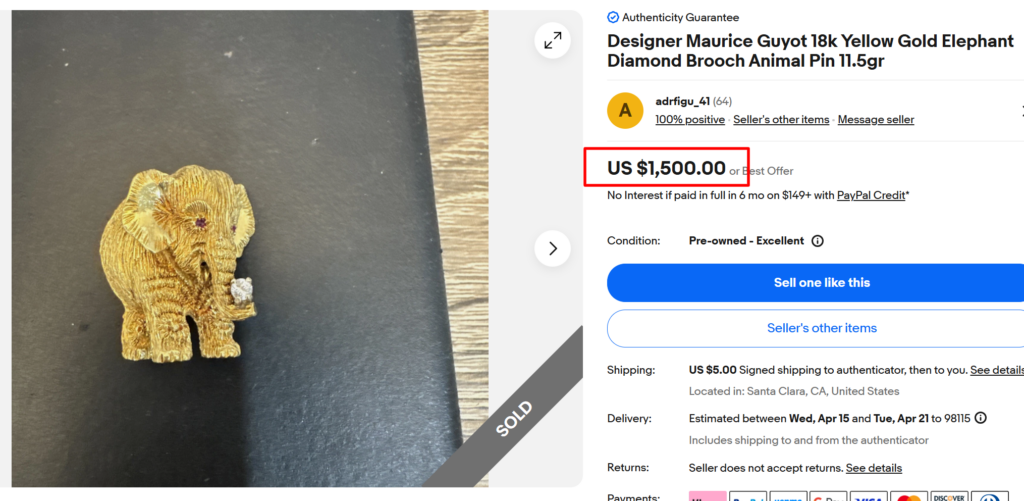Show condition info for Pre-owned - Excellent
The width and height of the screenshot is (1024, 501).
pos(817,241)
